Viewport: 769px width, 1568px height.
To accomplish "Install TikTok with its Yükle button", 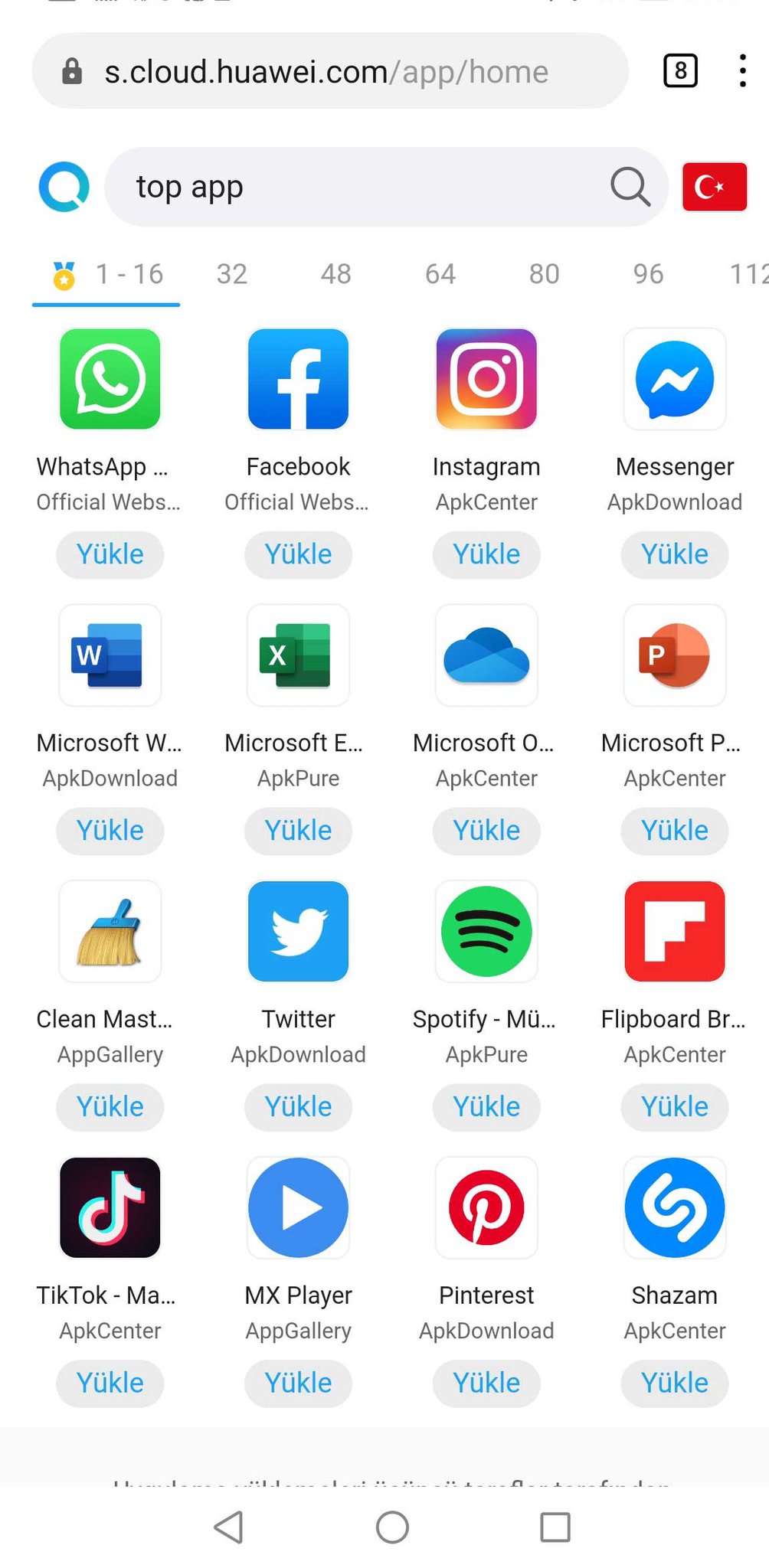I will pyautogui.click(x=110, y=1383).
